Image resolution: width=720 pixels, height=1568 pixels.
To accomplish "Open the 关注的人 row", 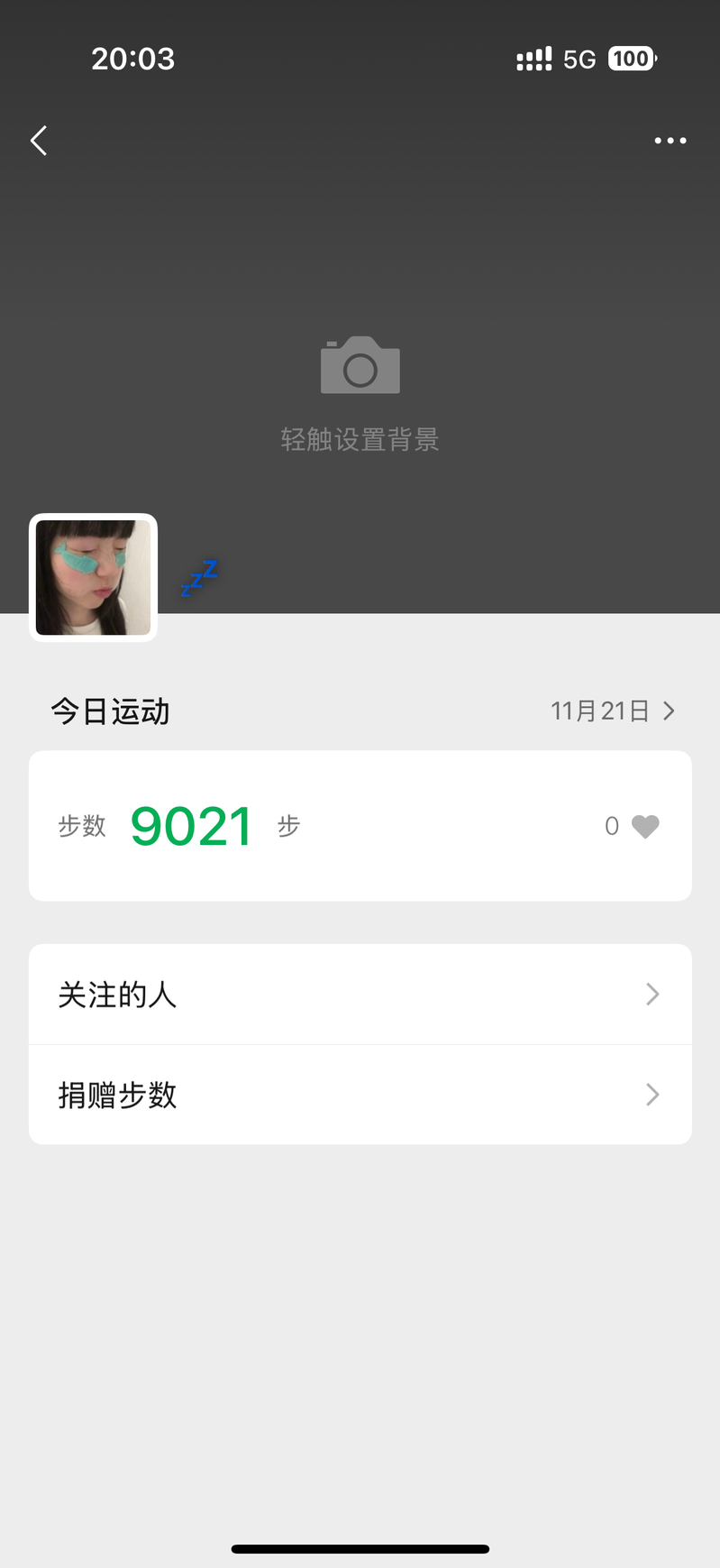I will coord(360,995).
